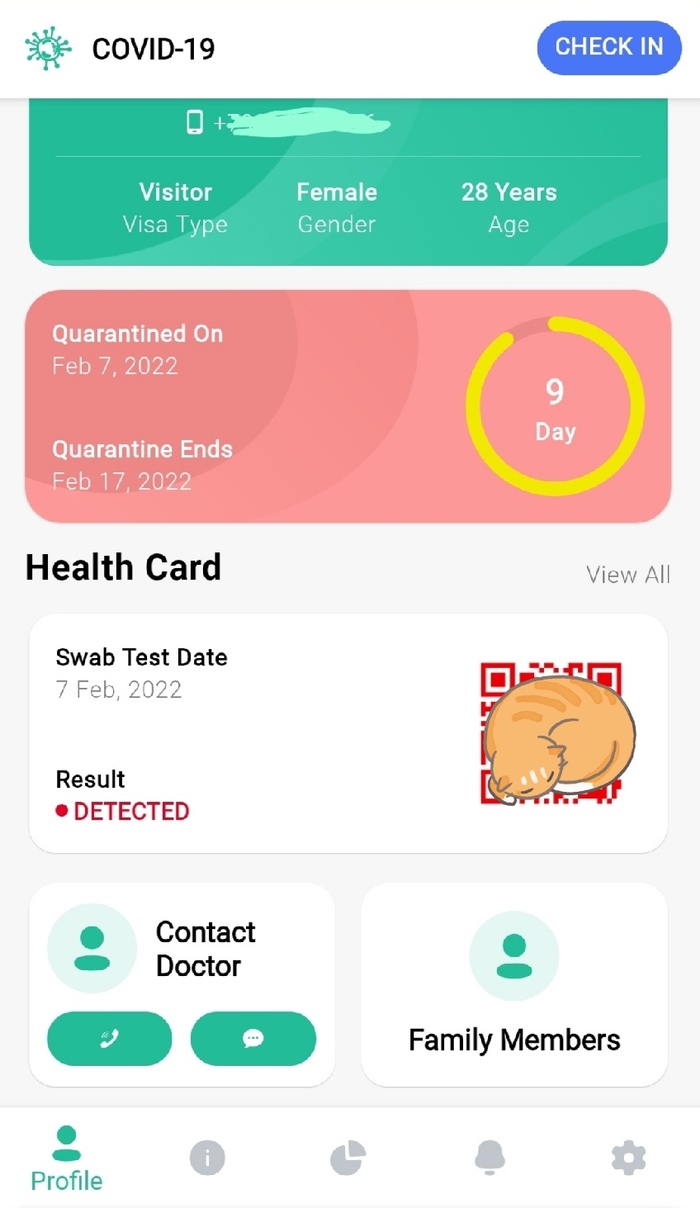Open the notifications bell tab
This screenshot has height=1208, width=700.
point(489,1158)
